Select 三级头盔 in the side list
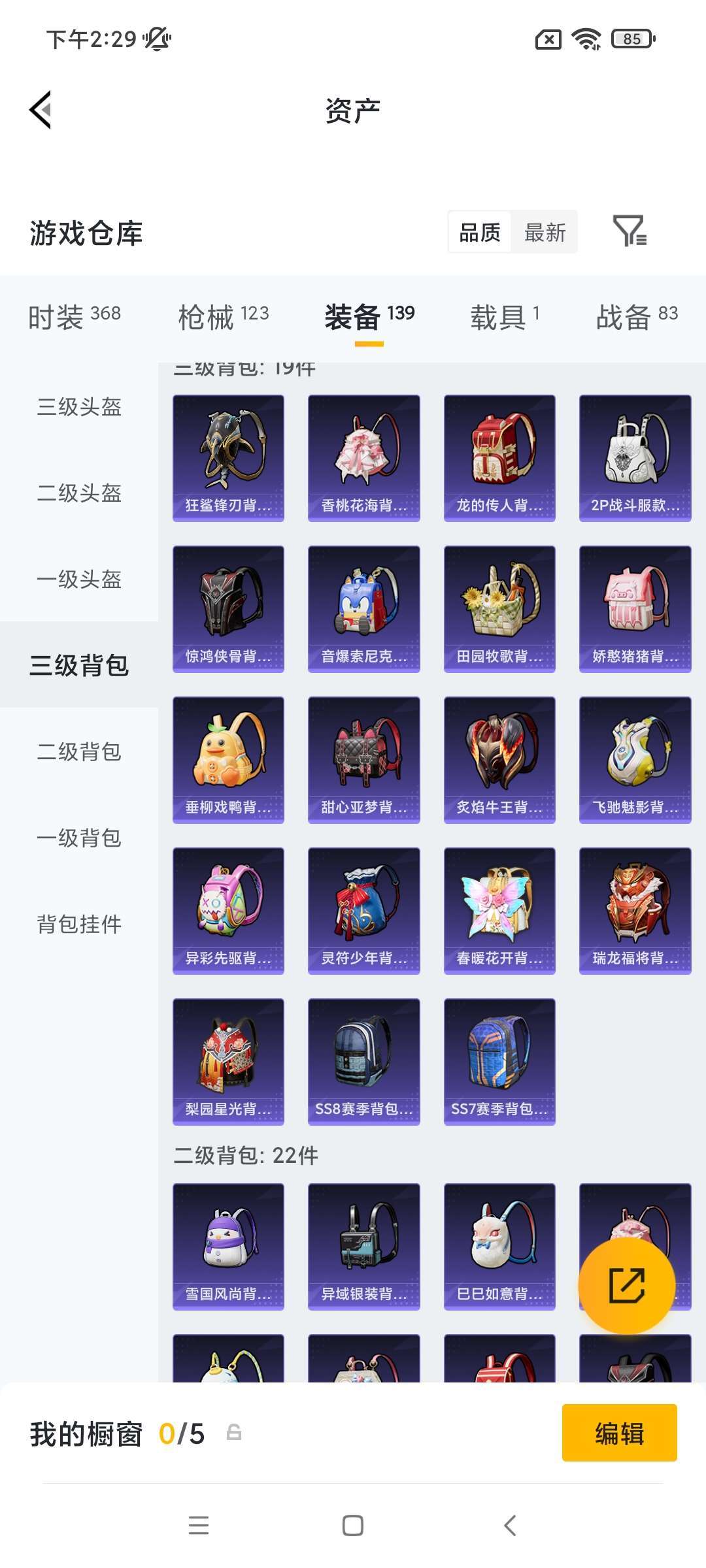 tap(79, 407)
